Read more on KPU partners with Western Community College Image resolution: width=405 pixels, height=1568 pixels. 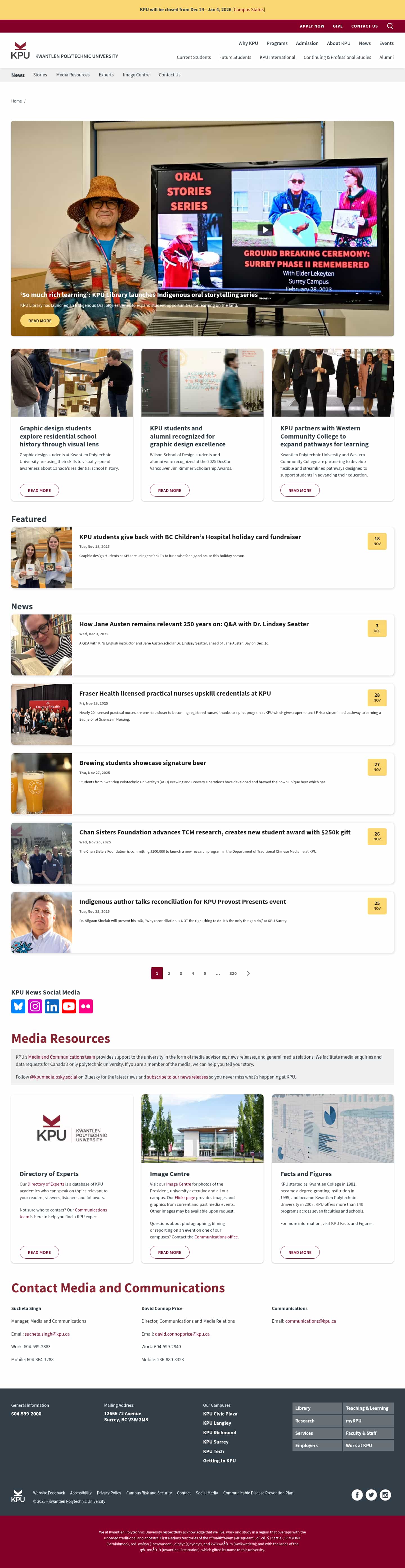(300, 490)
